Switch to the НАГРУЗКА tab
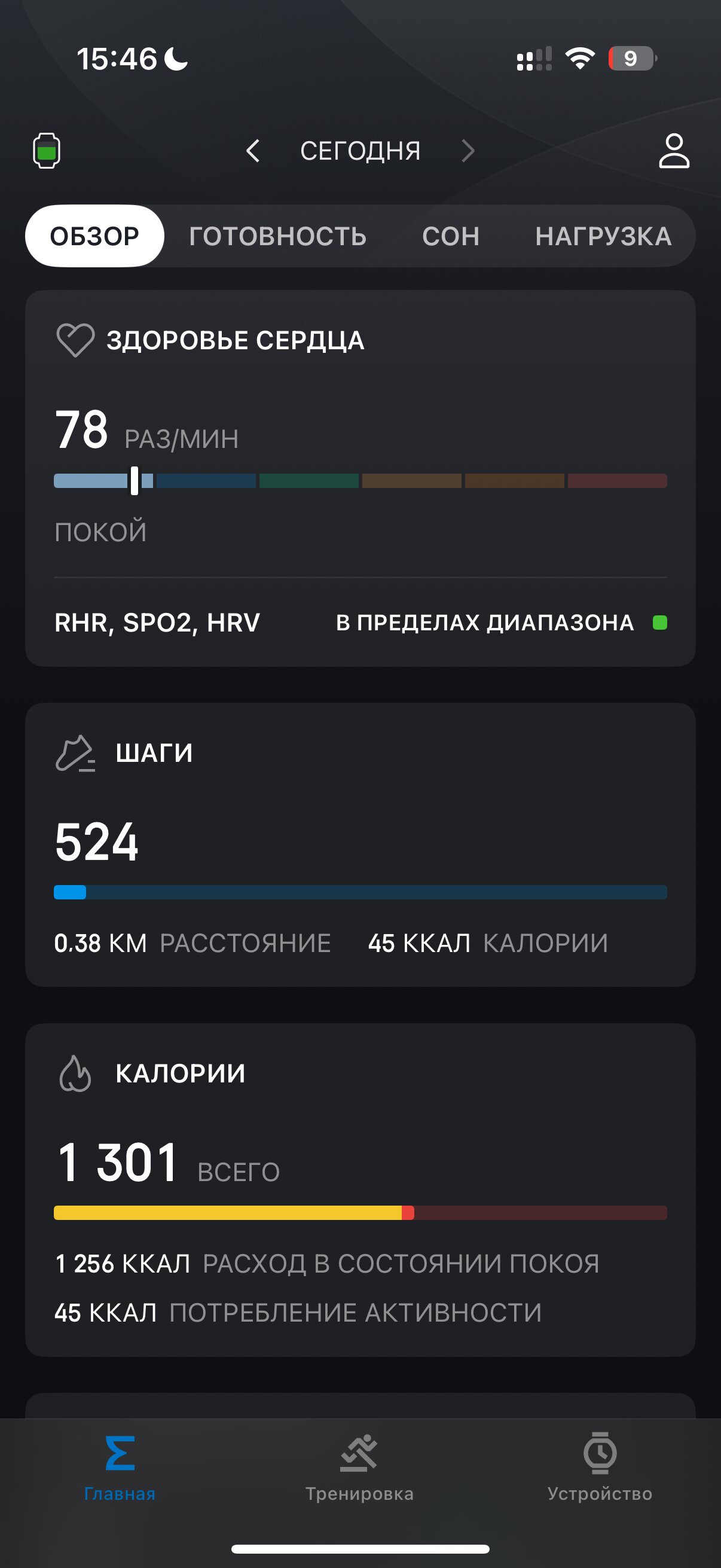Image resolution: width=721 pixels, height=1568 pixels. tap(603, 236)
